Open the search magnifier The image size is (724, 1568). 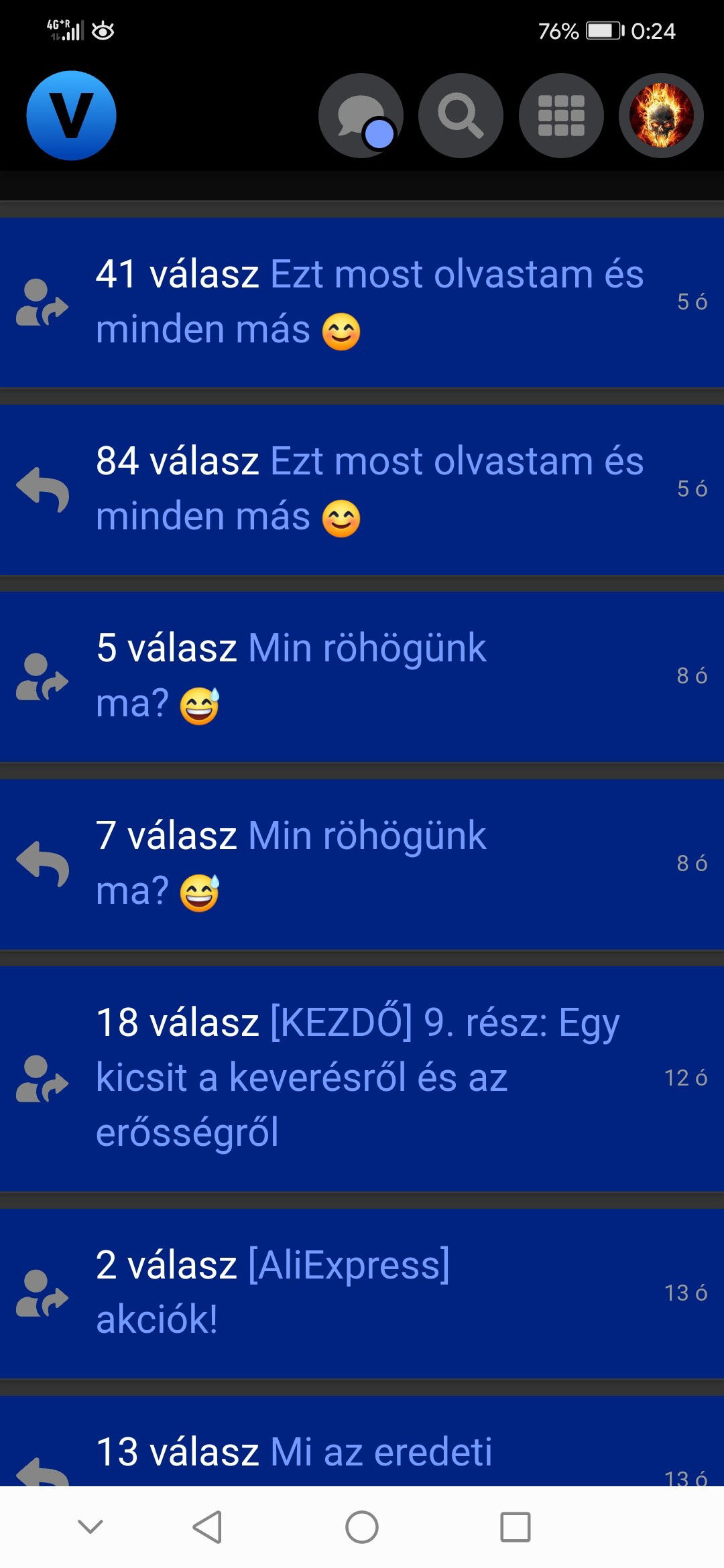tap(461, 115)
